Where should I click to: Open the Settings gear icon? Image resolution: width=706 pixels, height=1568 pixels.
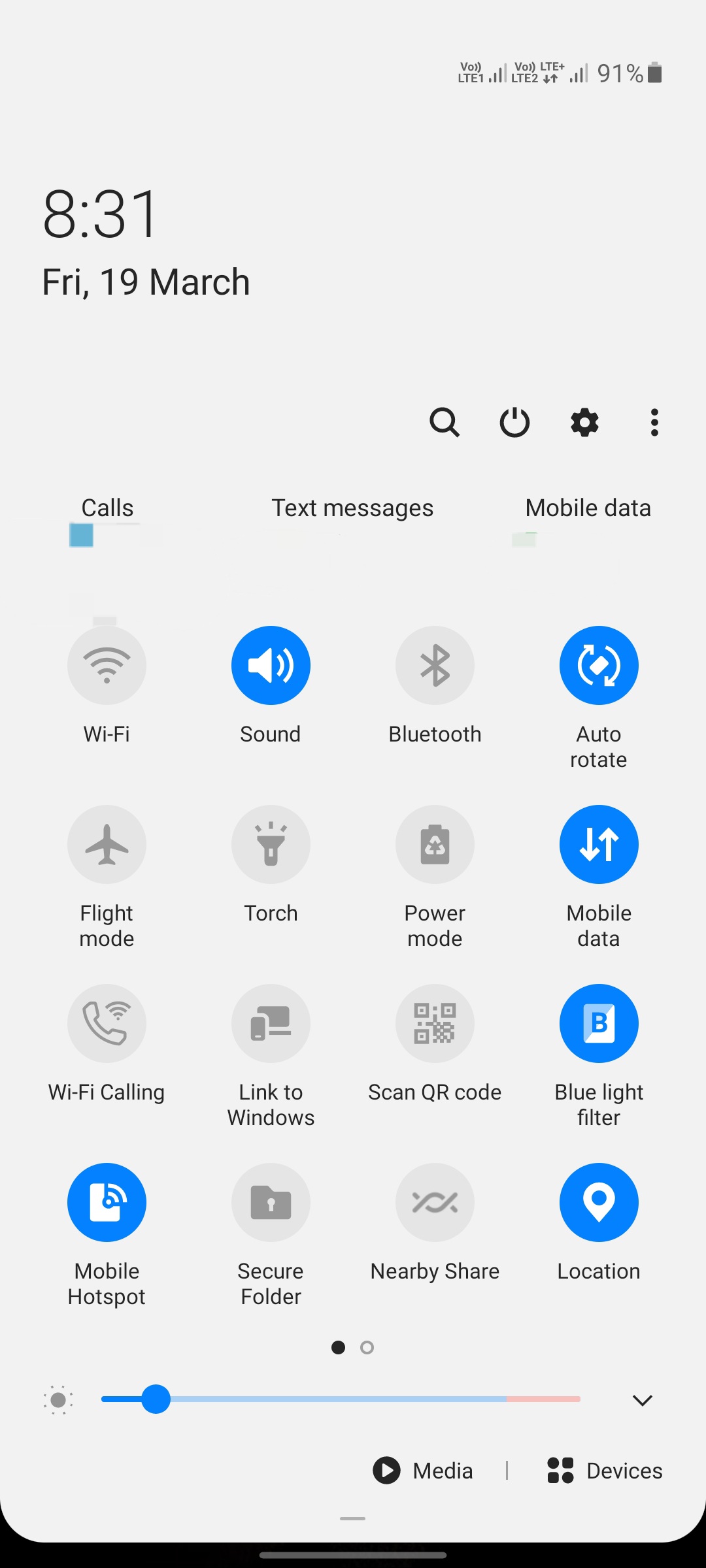[x=584, y=422]
